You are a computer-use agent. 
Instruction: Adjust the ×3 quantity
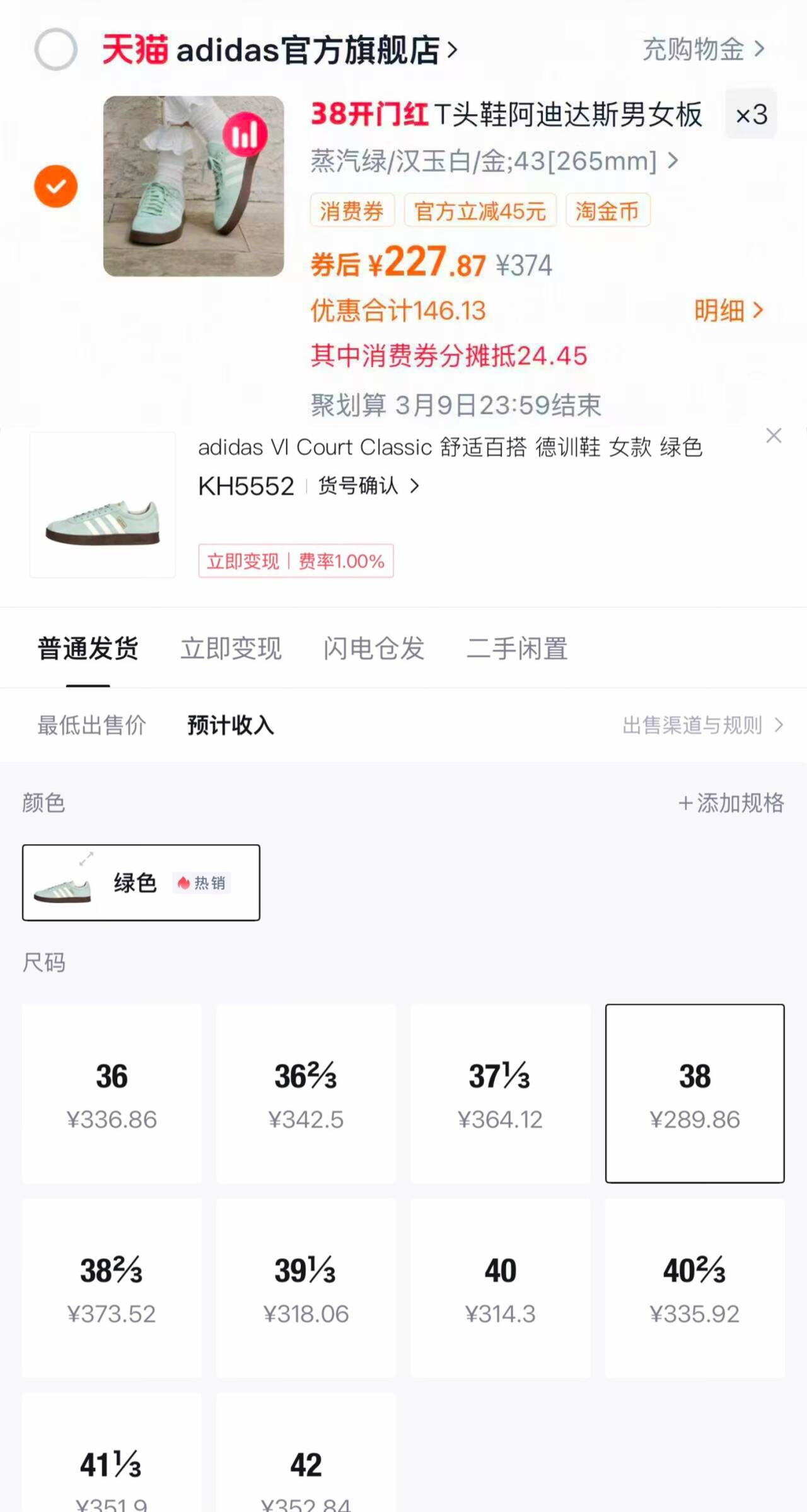click(750, 115)
